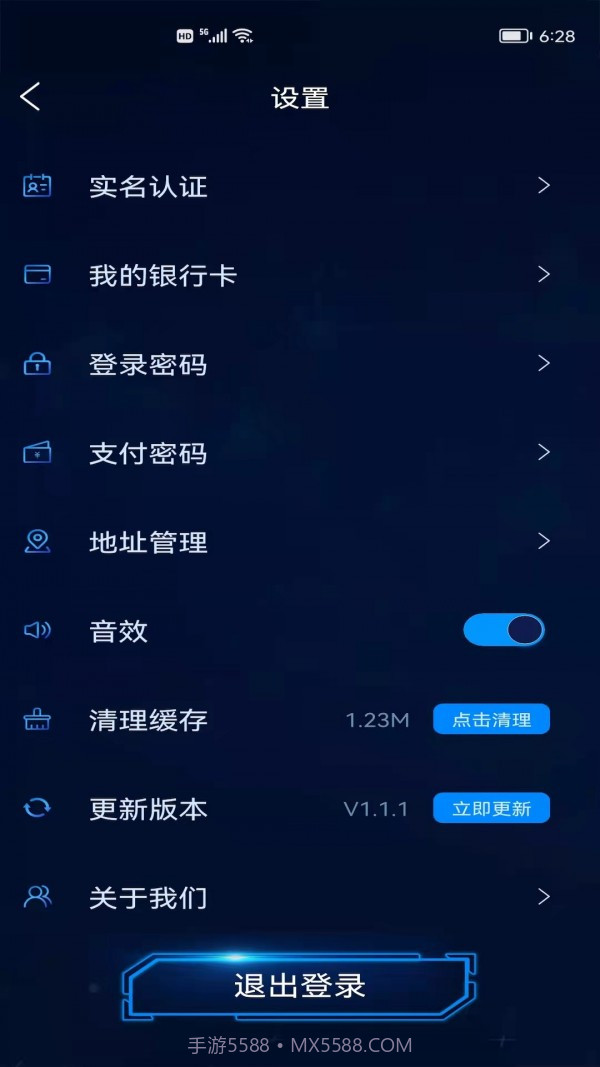This screenshot has height=1067, width=600.
Task: Toggle the 音效 sound effects switch
Action: click(x=504, y=630)
